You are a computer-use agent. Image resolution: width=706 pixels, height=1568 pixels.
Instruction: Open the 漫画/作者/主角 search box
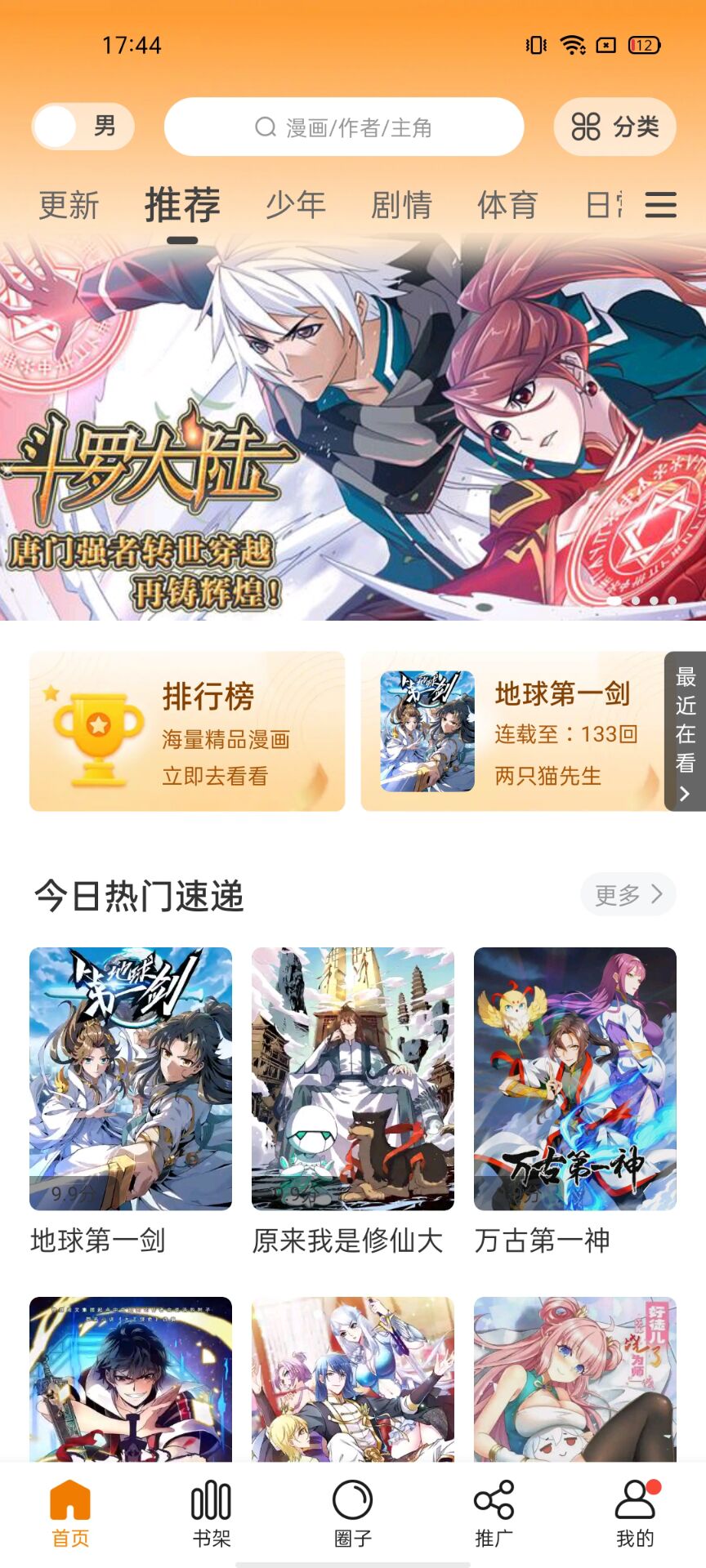[343, 127]
